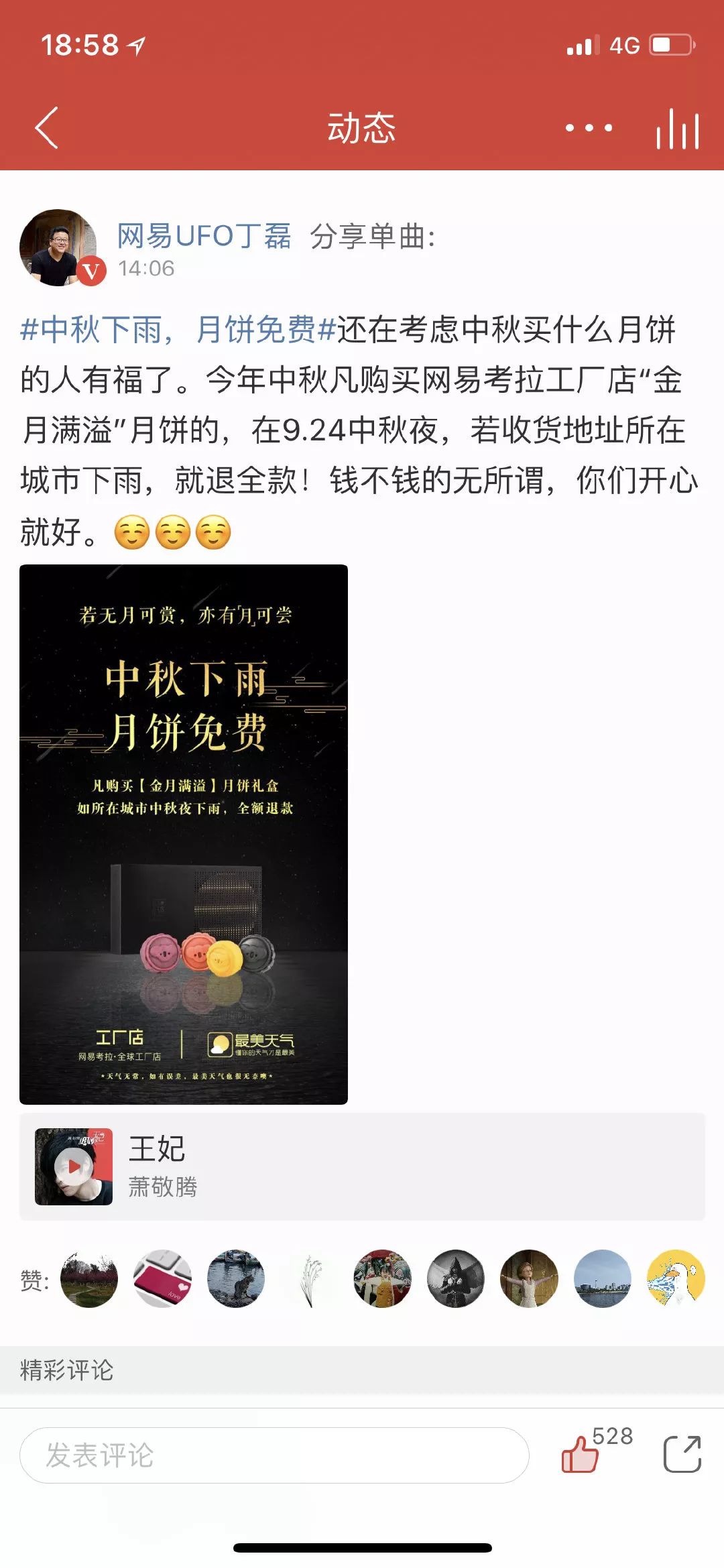Viewport: 724px width, 1568px height.
Task: Like this post with 528 likes
Action: [x=581, y=1454]
